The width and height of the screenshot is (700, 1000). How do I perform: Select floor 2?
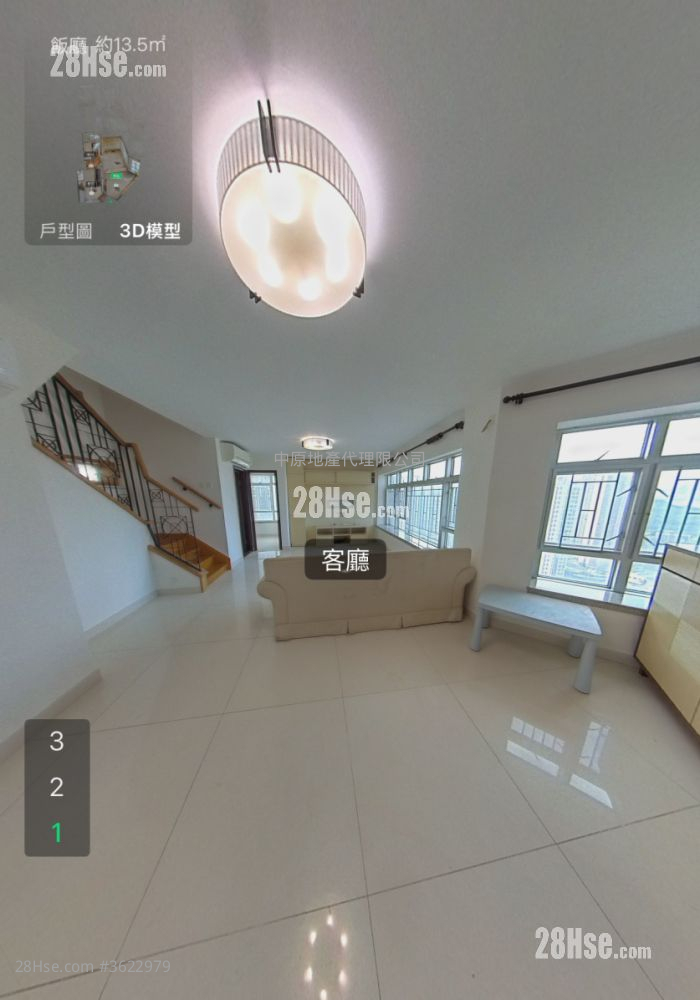point(57,787)
